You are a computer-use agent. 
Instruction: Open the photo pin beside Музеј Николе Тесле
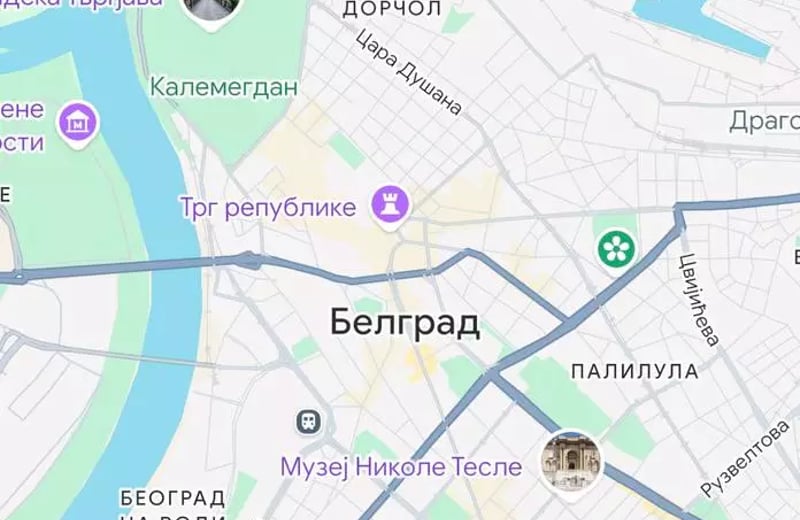click(x=567, y=460)
